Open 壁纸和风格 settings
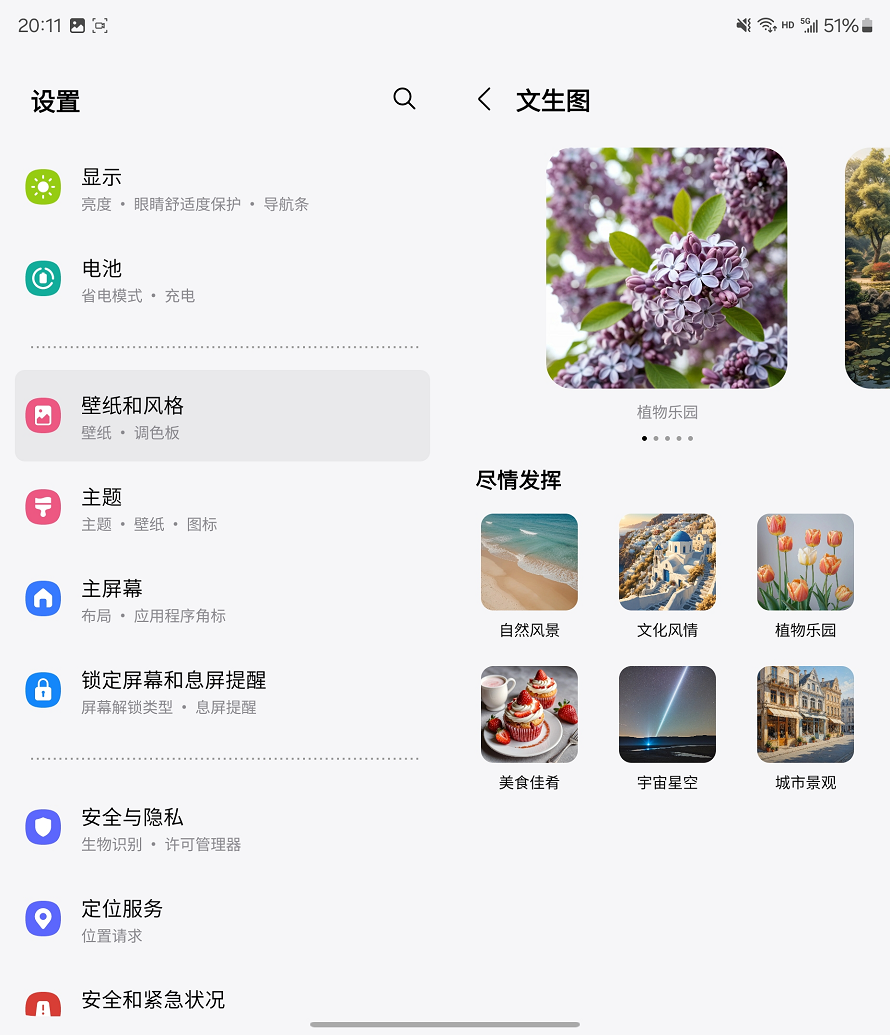Screen dimensions: 890x1035 pos(222,416)
